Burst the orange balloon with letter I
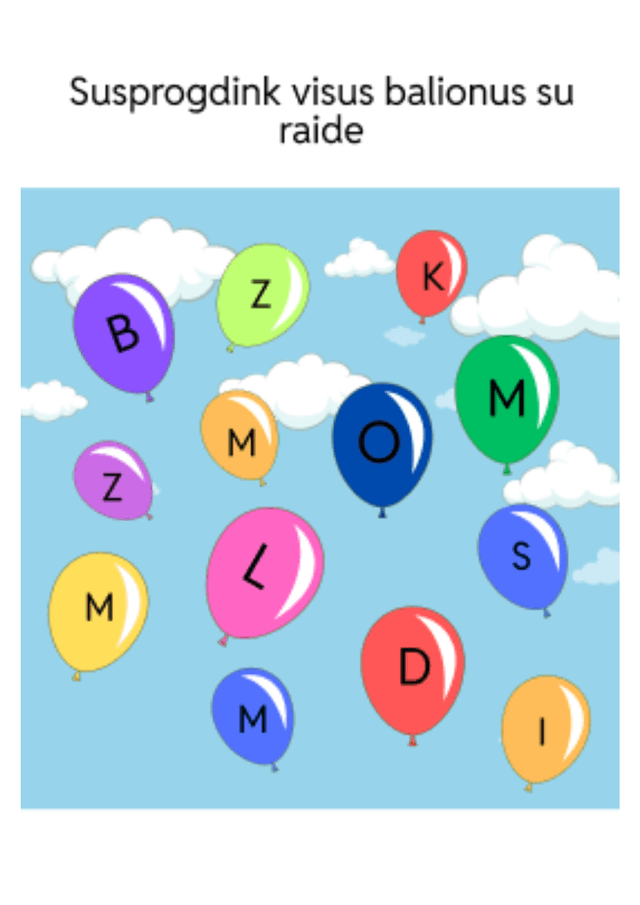 pos(544,729)
